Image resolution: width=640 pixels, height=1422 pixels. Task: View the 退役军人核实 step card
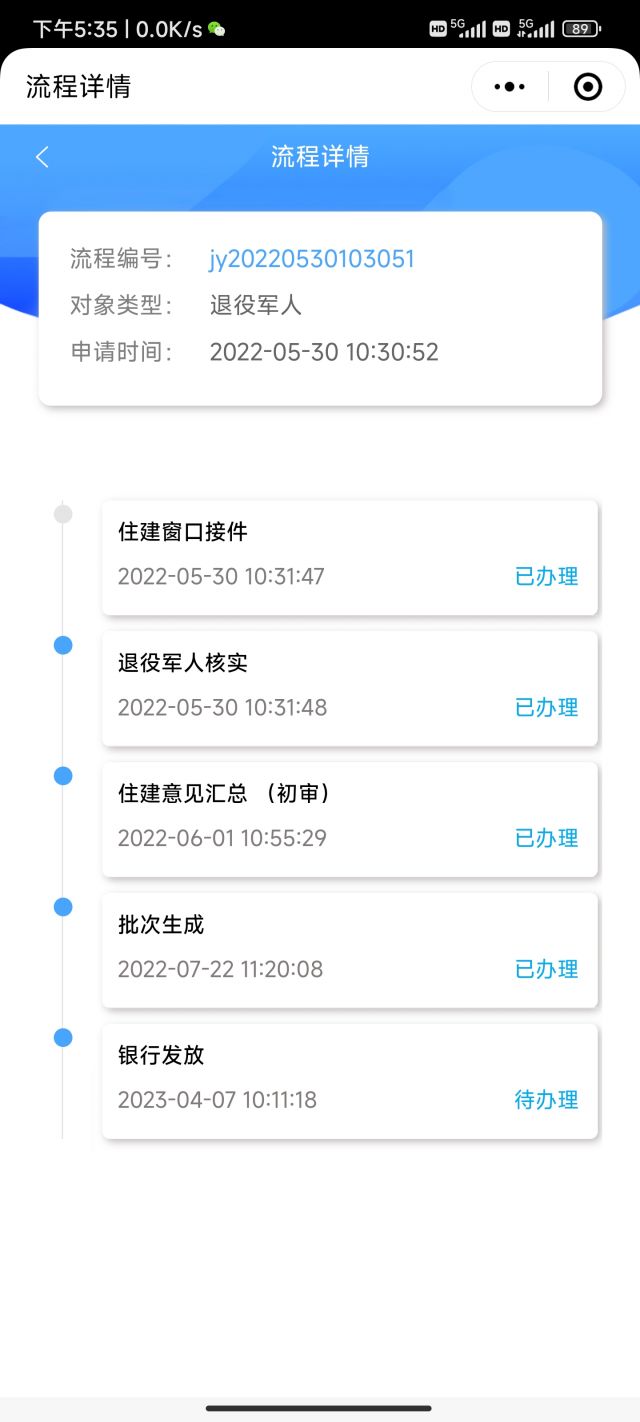349,688
